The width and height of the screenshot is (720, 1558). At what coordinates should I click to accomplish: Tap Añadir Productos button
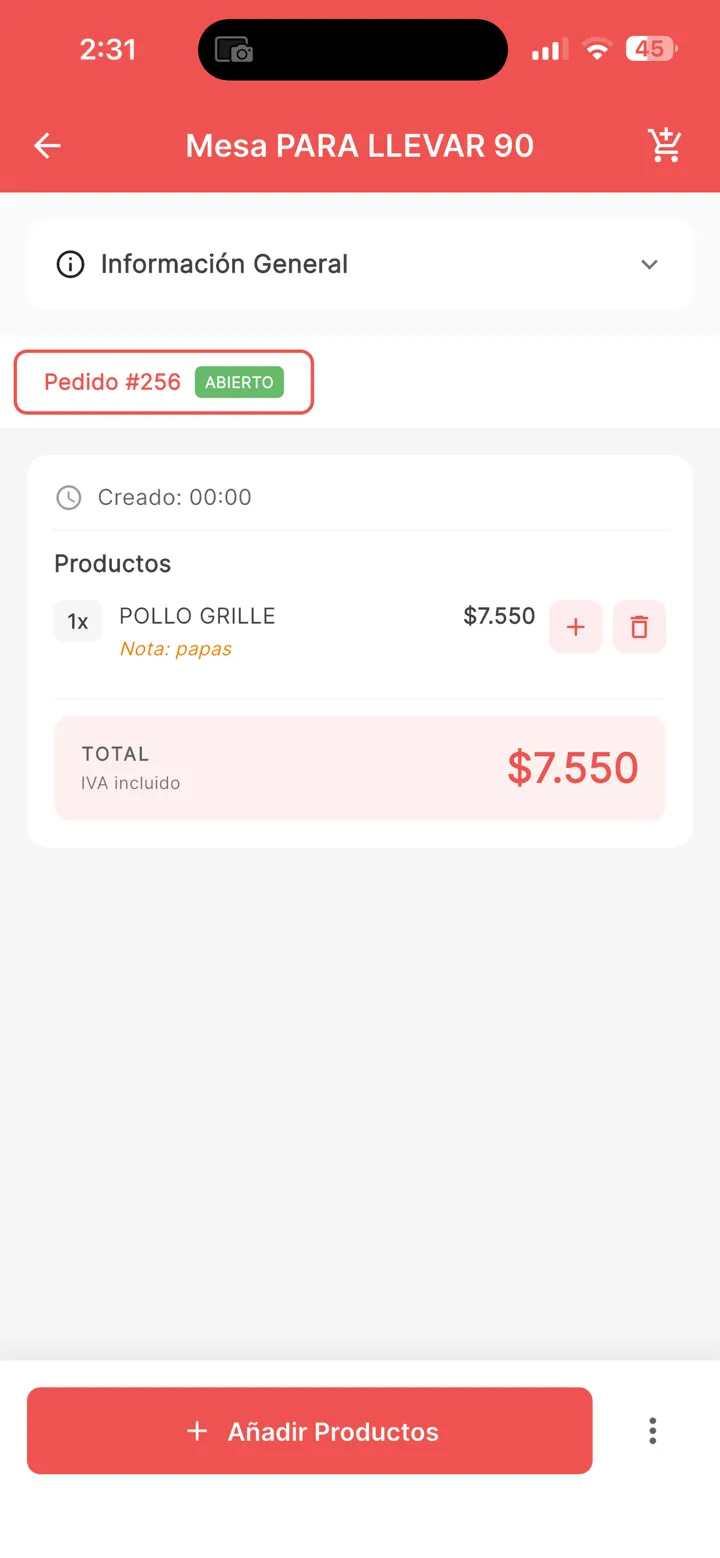click(310, 1431)
